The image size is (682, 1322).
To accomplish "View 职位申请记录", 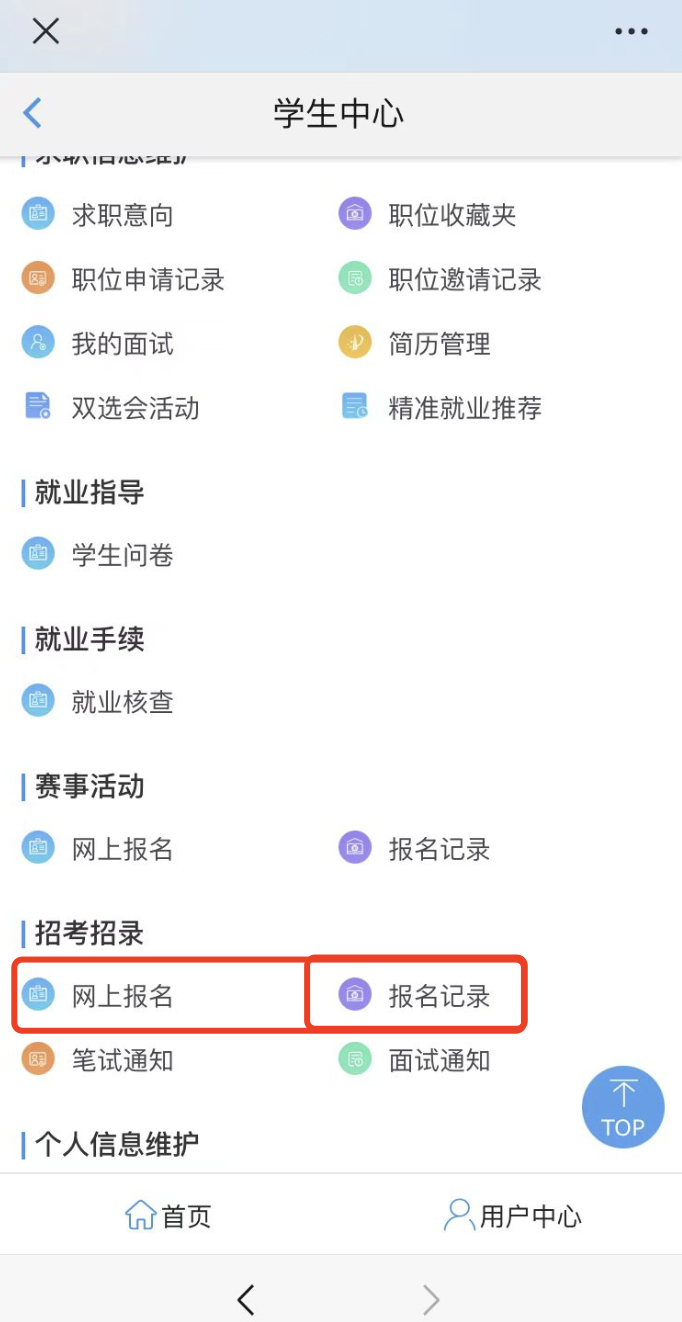I will click(x=147, y=280).
